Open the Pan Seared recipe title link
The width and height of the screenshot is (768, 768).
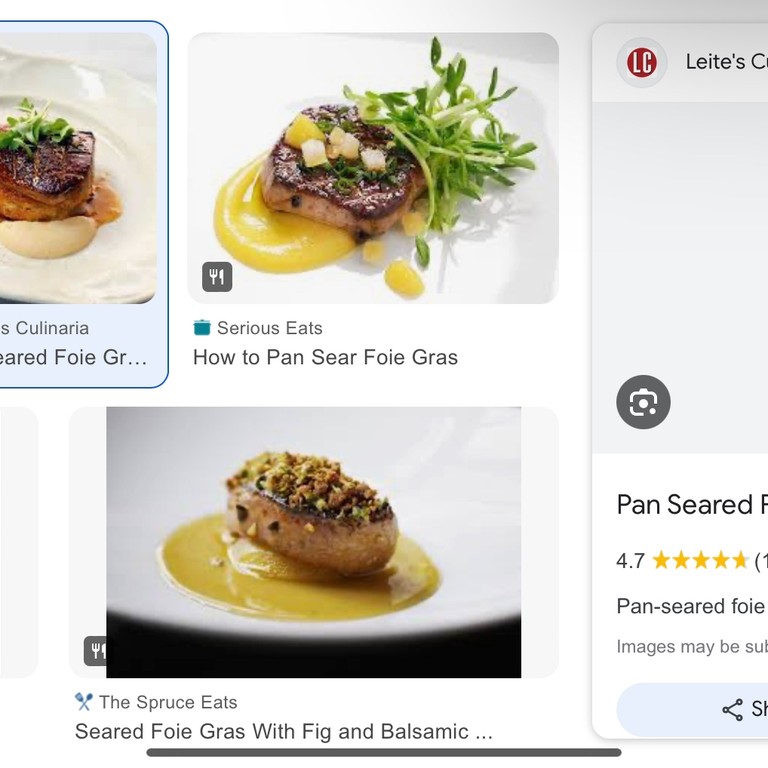click(x=685, y=505)
